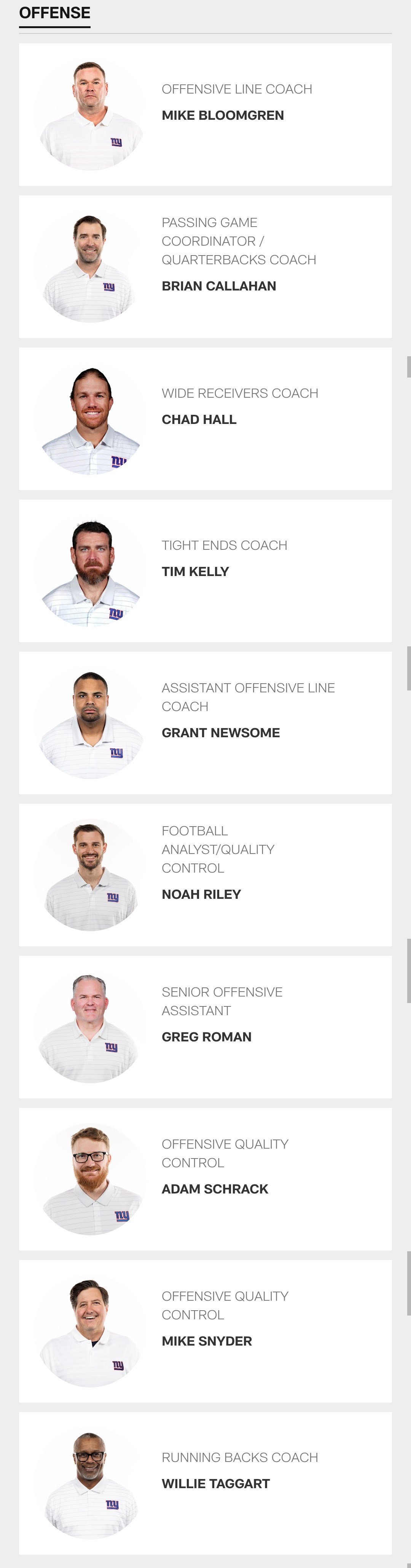This screenshot has height=1568, width=411.
Task: Open Mike Bloomgren's coach card
Action: (x=205, y=114)
